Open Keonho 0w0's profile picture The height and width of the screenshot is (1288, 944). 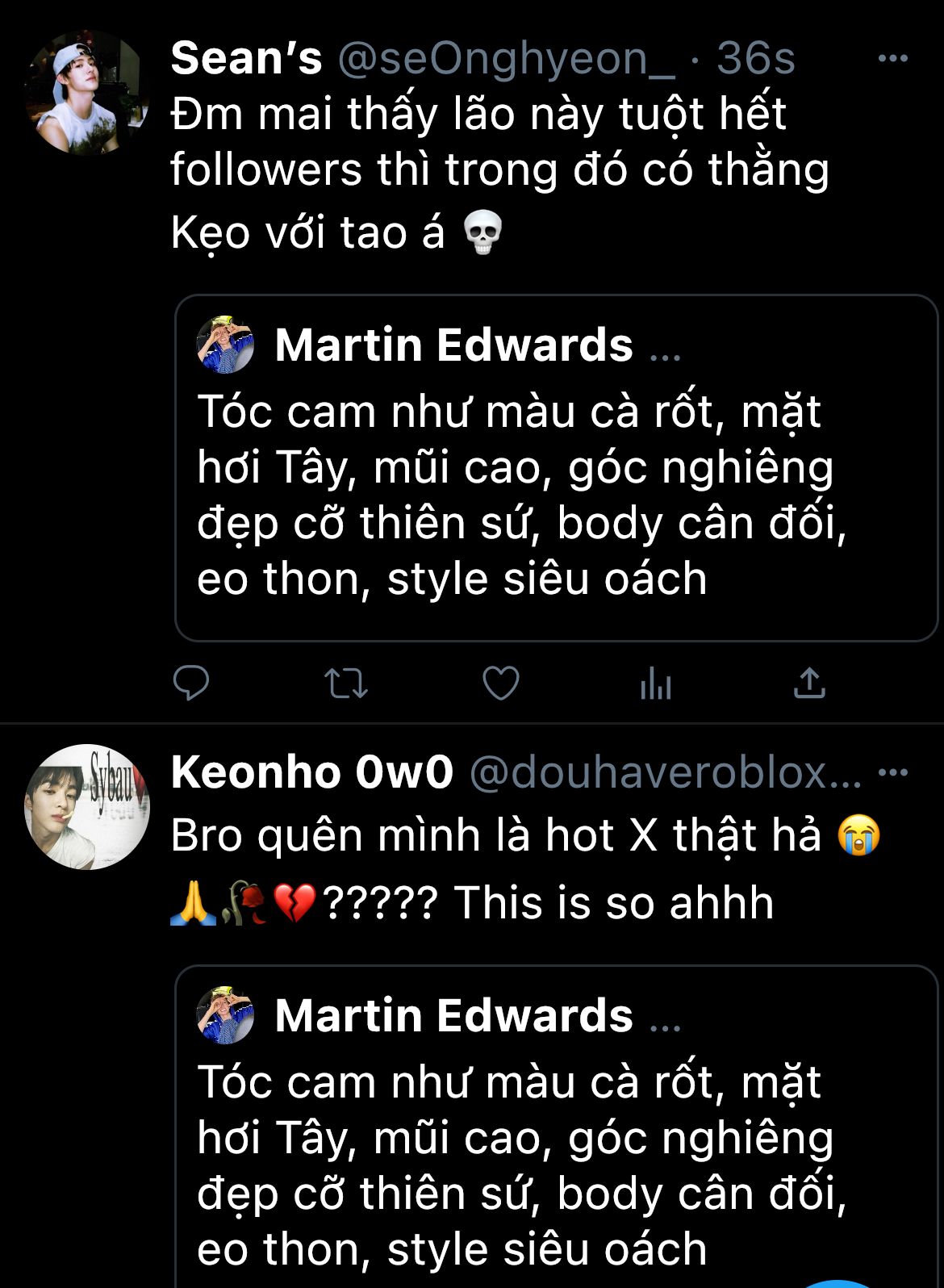tap(87, 806)
